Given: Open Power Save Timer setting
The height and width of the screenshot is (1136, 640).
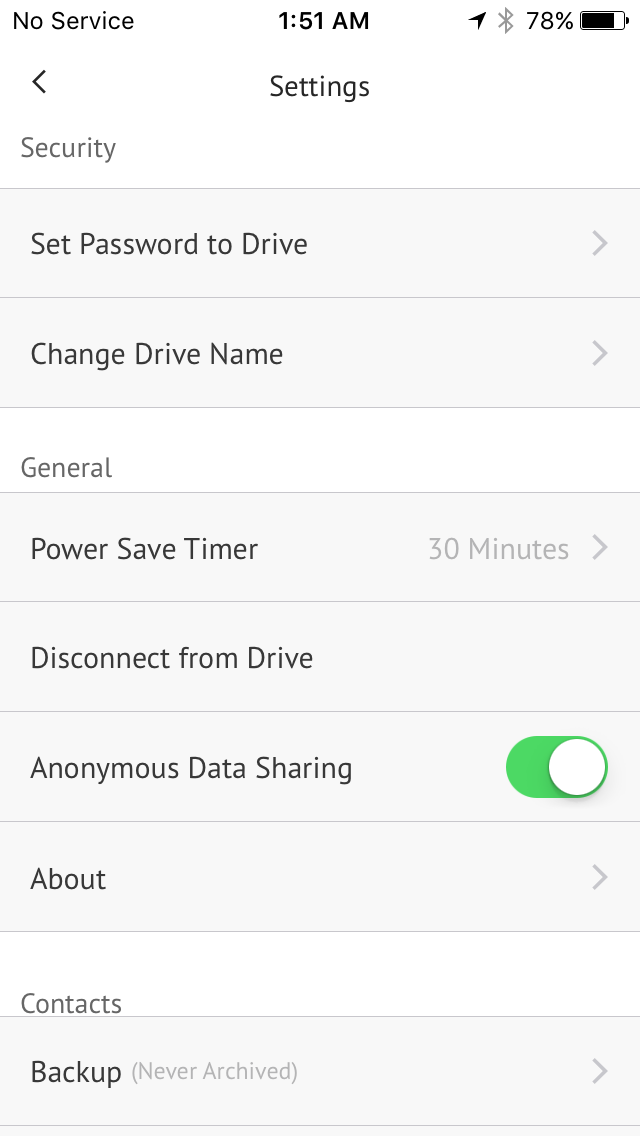Looking at the screenshot, I should [x=320, y=548].
